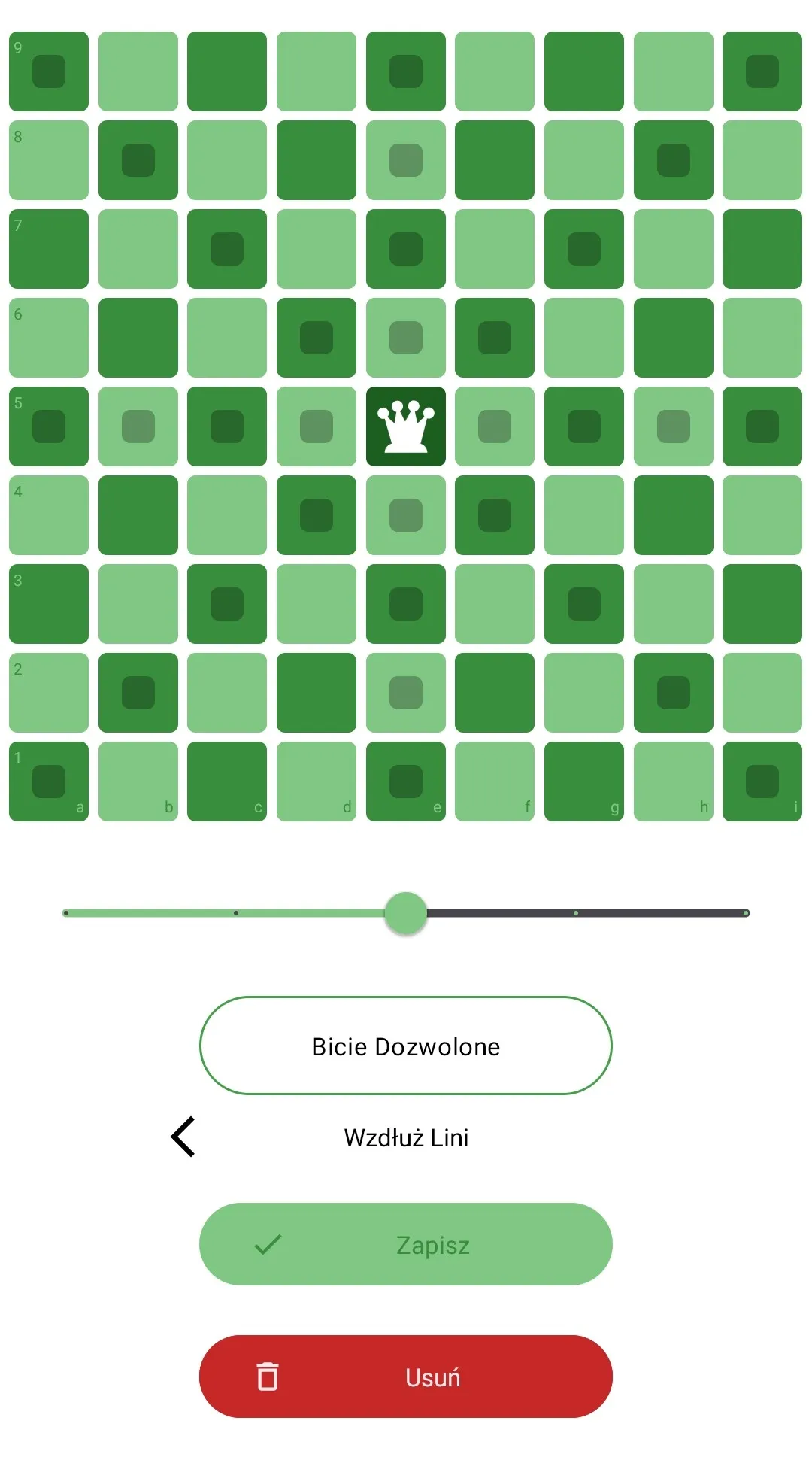Tap the queen on square e5
The width and height of the screenshot is (812, 1460).
(406, 426)
